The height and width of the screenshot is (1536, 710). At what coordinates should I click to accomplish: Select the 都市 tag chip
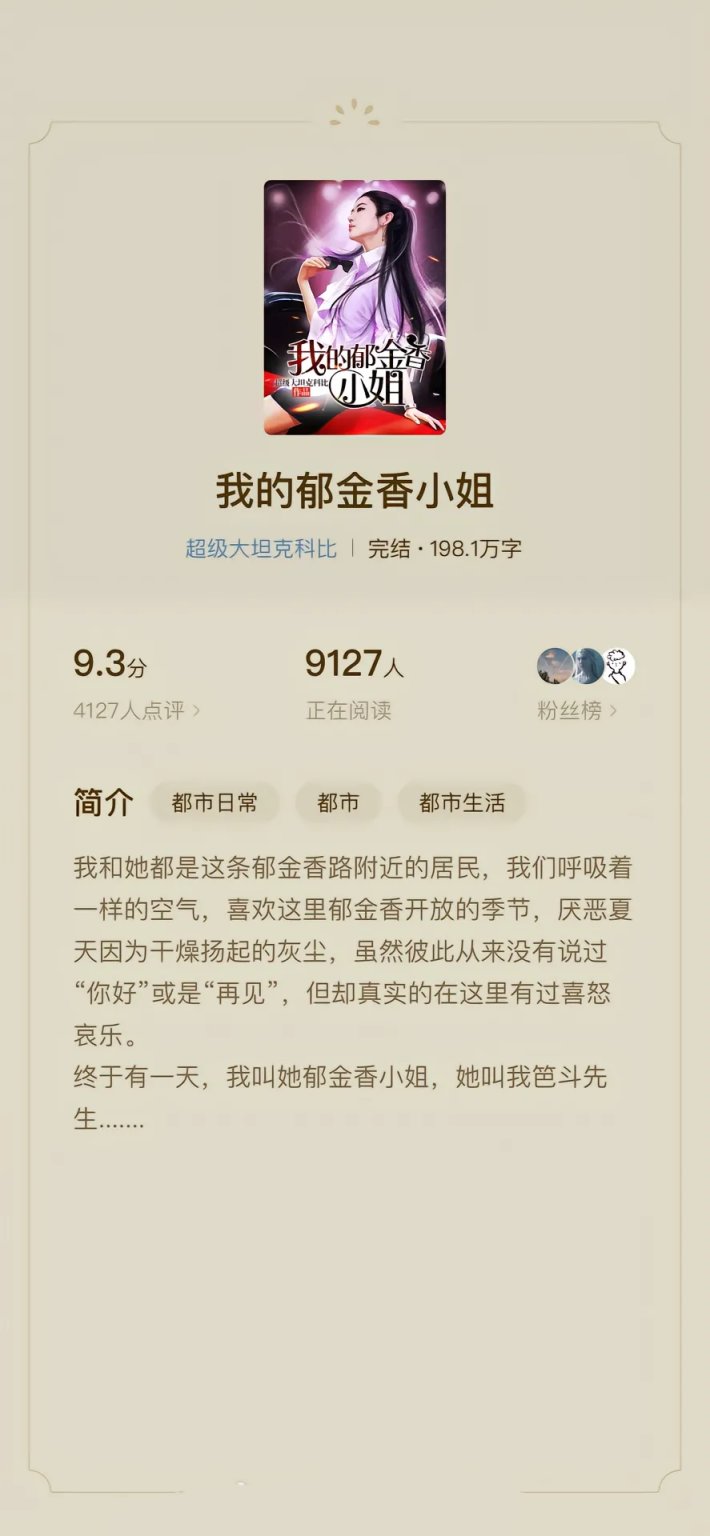click(338, 802)
